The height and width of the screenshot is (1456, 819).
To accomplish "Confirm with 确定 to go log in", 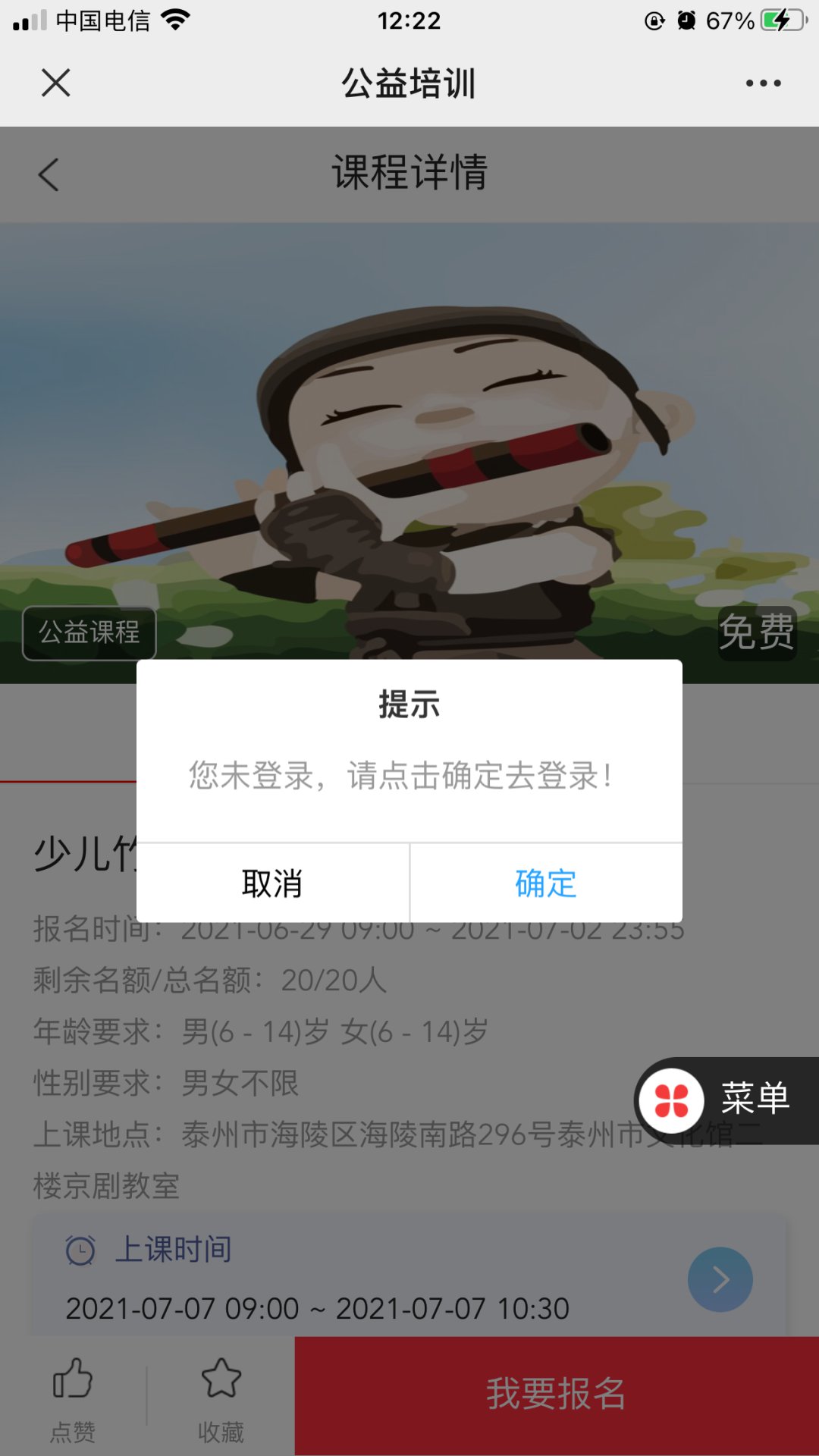I will [x=545, y=883].
